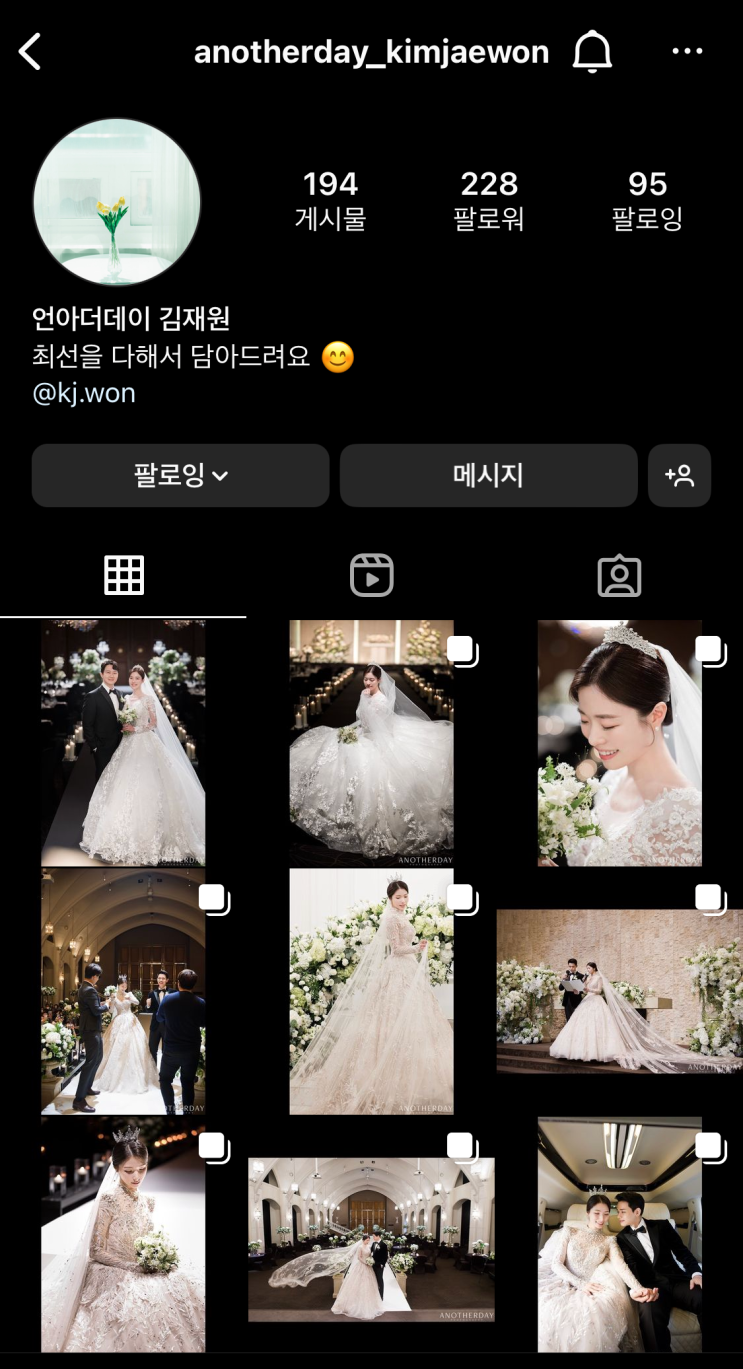Open post of couple kissing in arched hall
The image size is (743, 1369).
coord(371,1240)
